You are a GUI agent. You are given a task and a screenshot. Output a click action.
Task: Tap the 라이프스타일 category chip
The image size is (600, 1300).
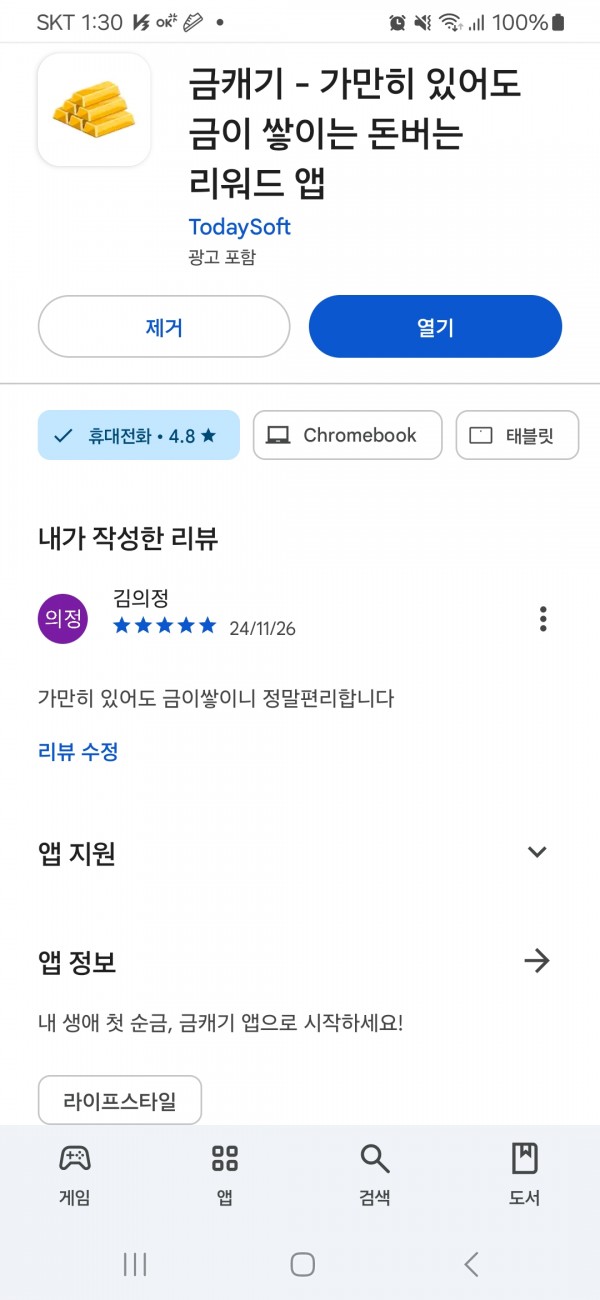coord(120,1101)
